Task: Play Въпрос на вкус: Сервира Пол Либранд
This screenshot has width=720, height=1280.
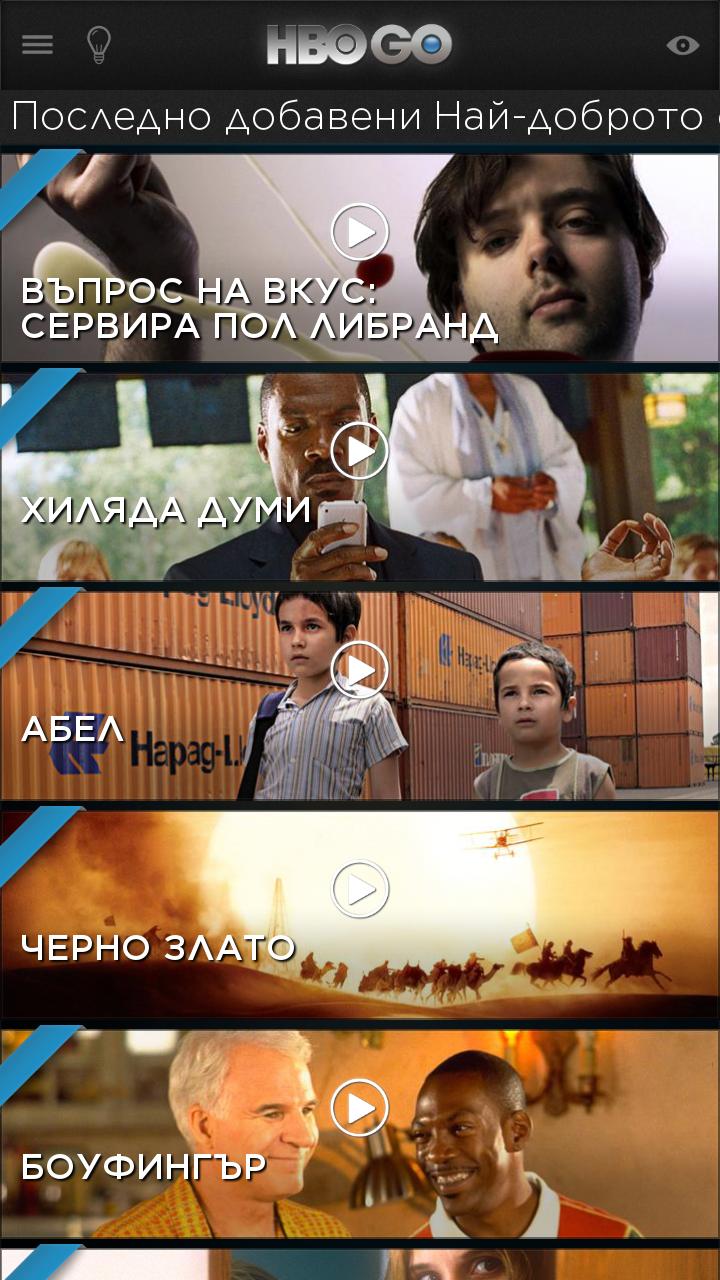Action: (359, 232)
